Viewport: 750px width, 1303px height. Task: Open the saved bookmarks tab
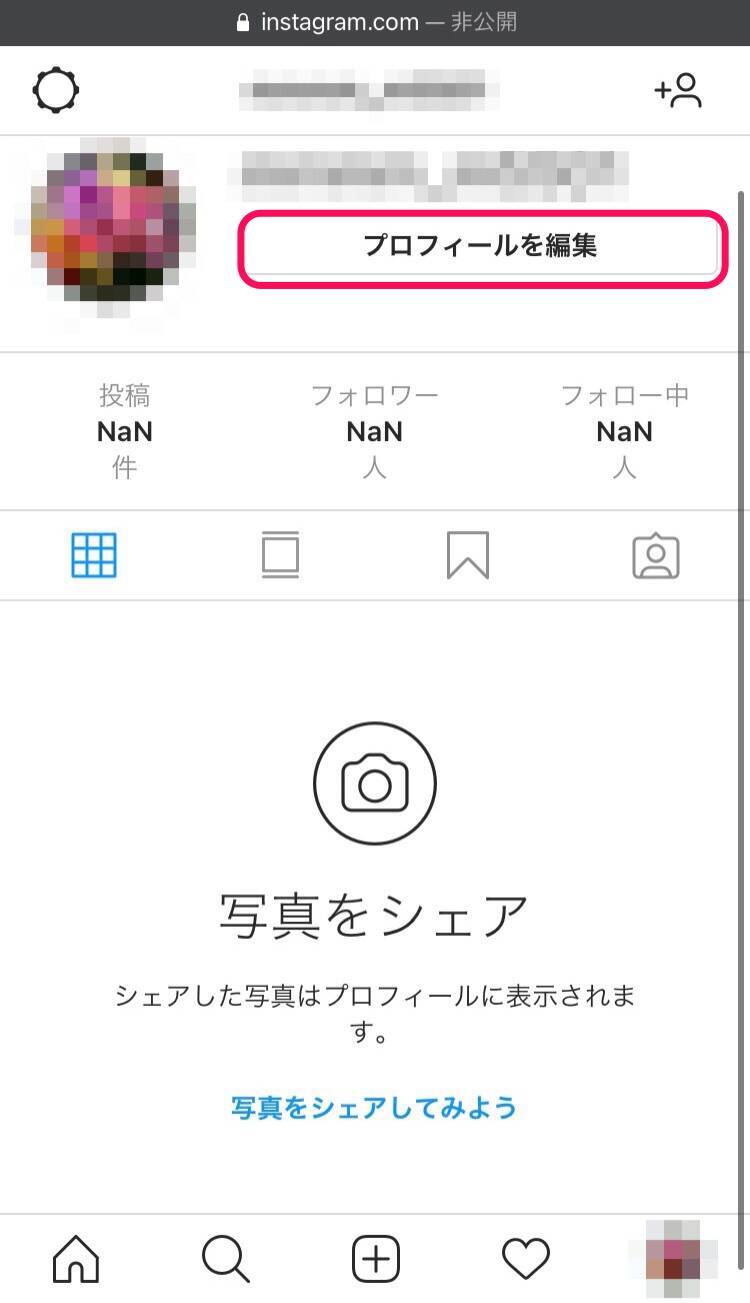(x=467, y=555)
